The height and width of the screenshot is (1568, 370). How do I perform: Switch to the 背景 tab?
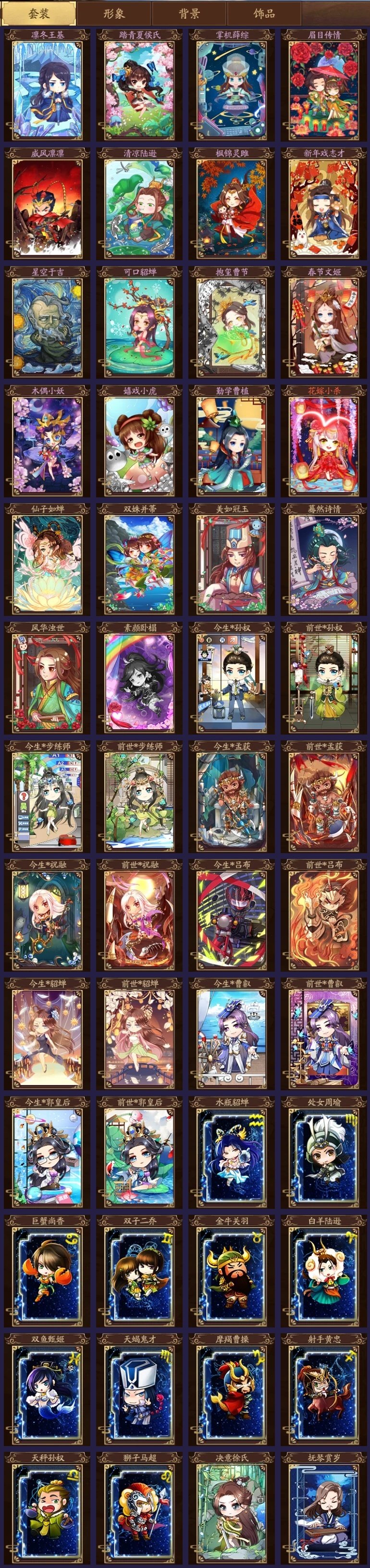189,13
